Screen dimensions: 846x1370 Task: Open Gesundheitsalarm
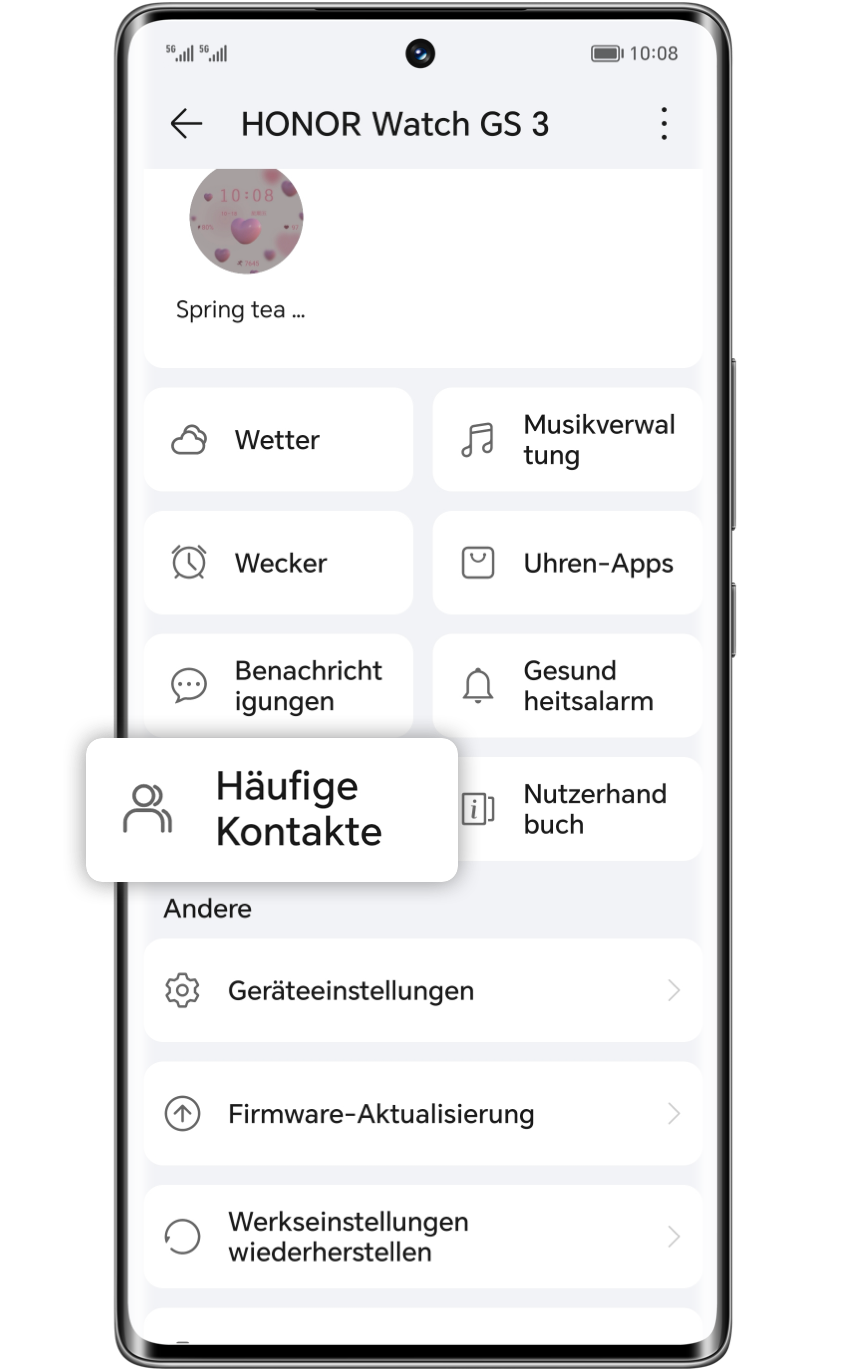(567, 686)
